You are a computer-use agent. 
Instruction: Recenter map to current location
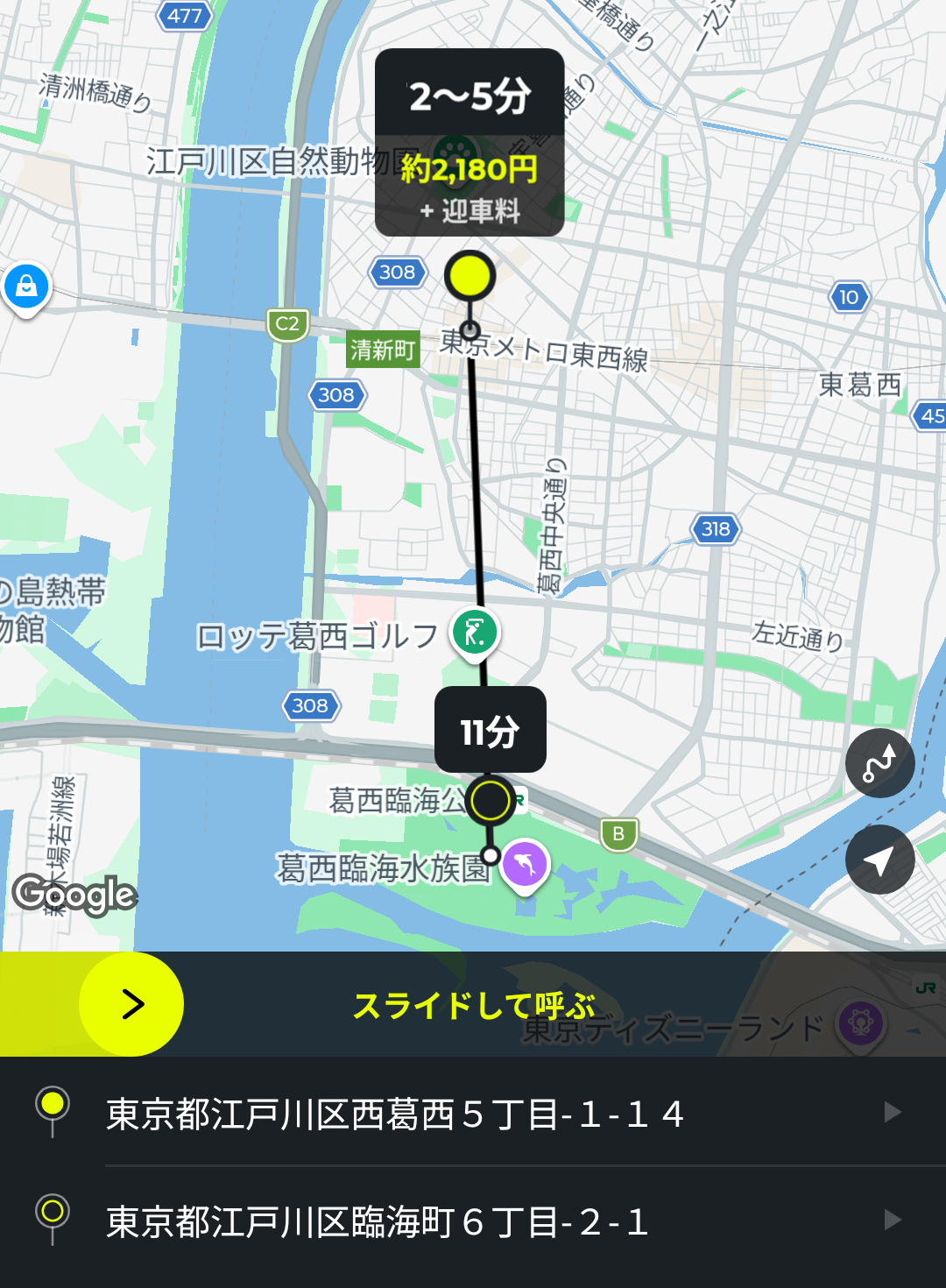879,860
